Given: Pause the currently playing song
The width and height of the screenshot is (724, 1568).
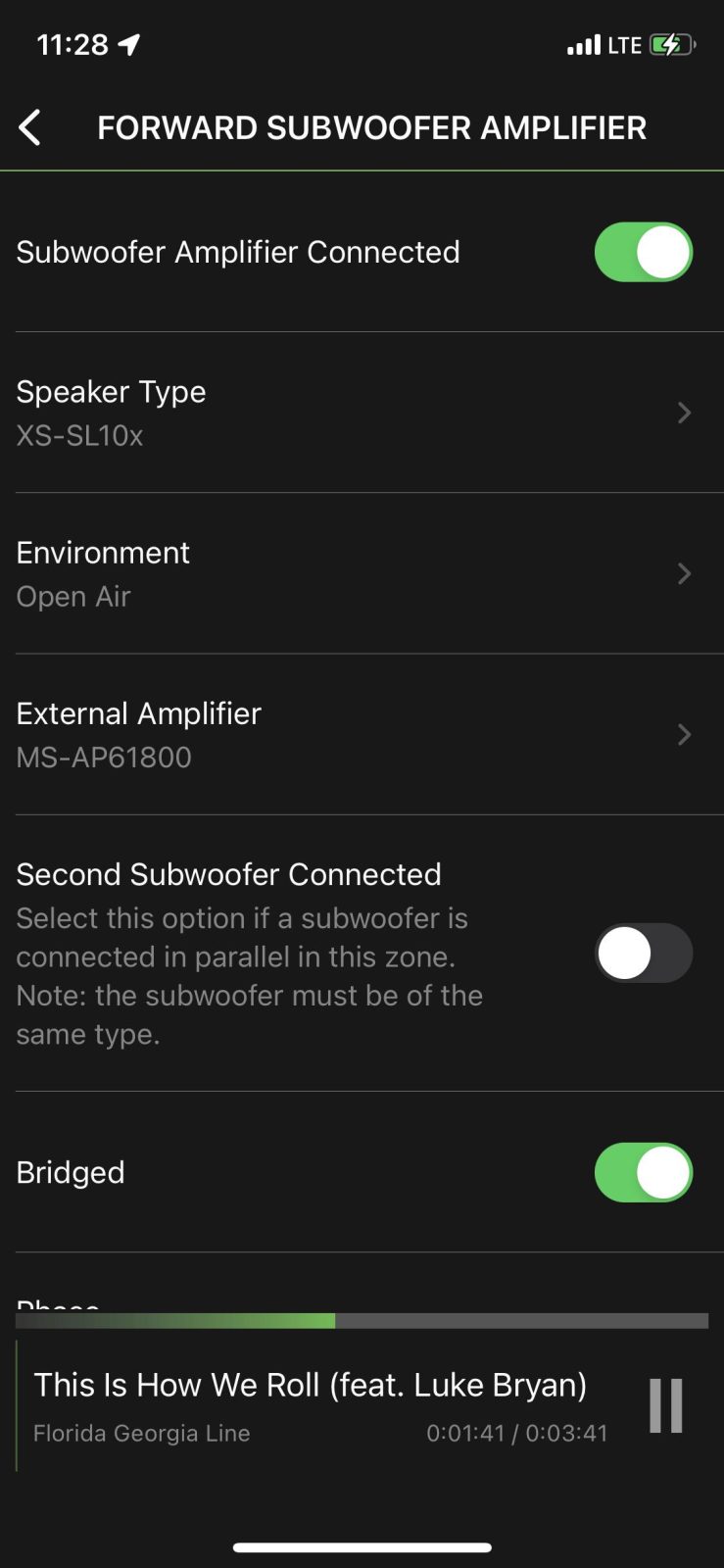Looking at the screenshot, I should pos(665,1405).
